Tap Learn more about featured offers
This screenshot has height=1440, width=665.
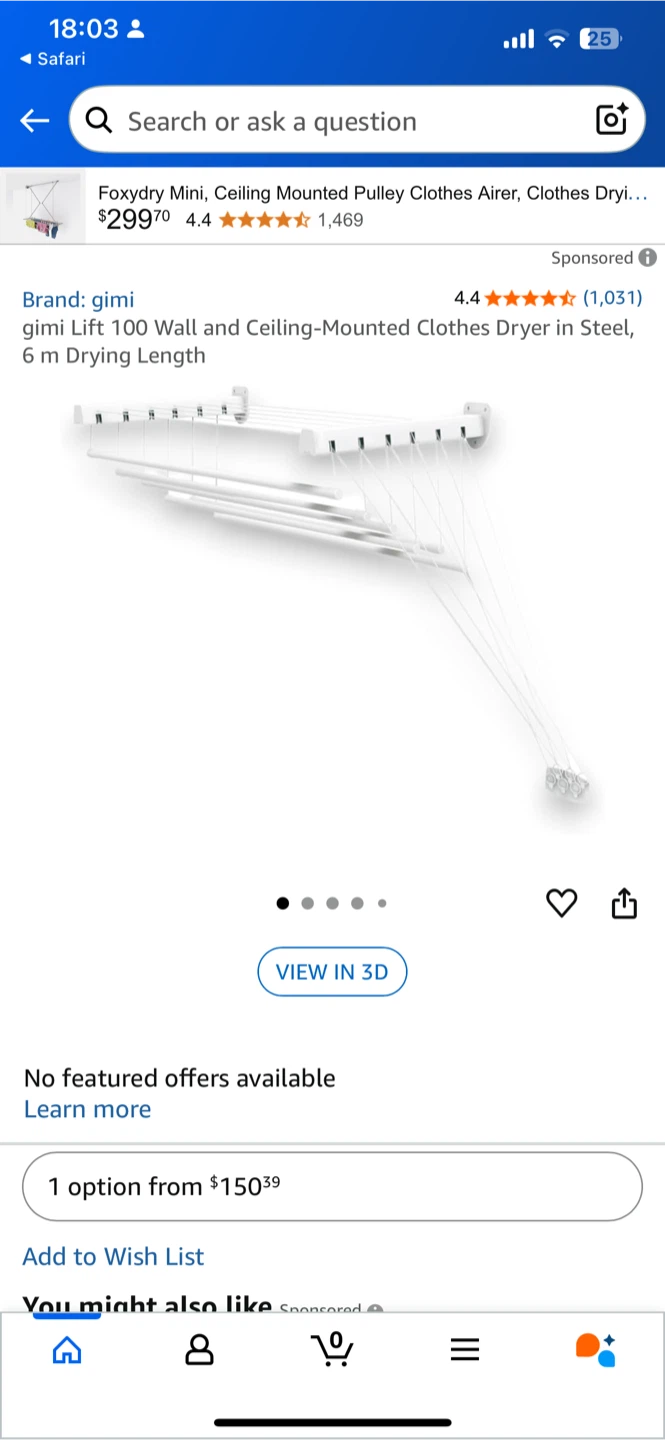point(87,1109)
